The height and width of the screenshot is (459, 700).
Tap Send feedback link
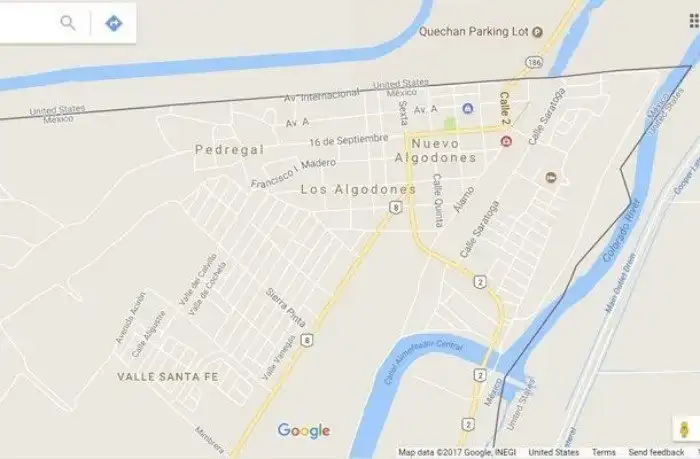click(x=657, y=452)
